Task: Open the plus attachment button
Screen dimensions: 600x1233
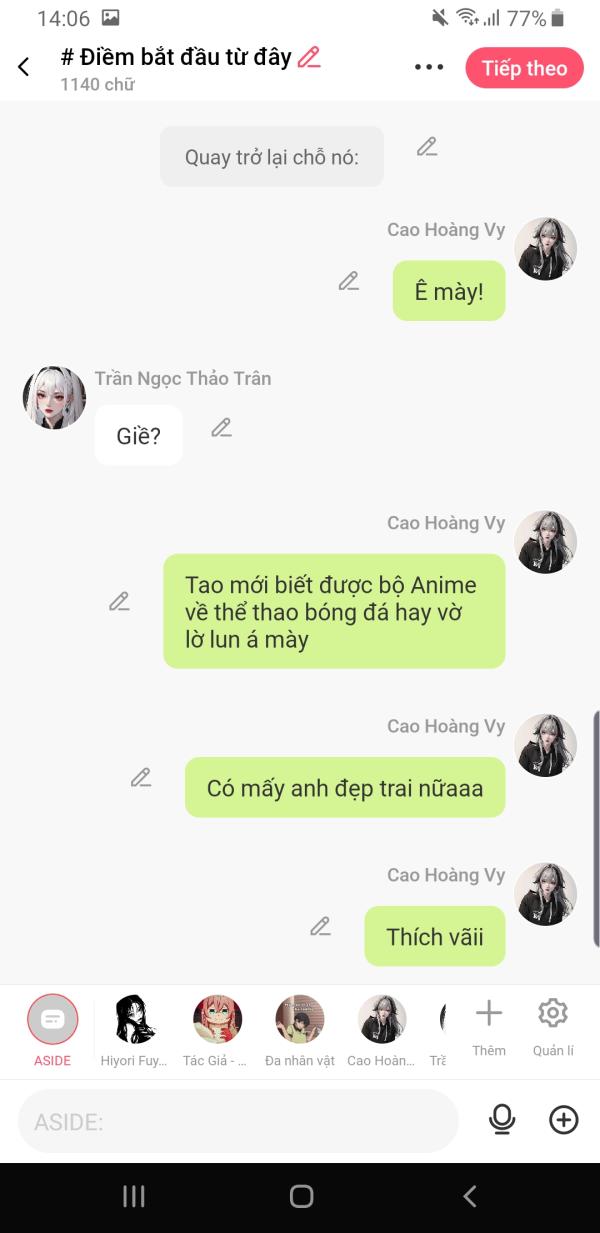Action: [x=564, y=1120]
